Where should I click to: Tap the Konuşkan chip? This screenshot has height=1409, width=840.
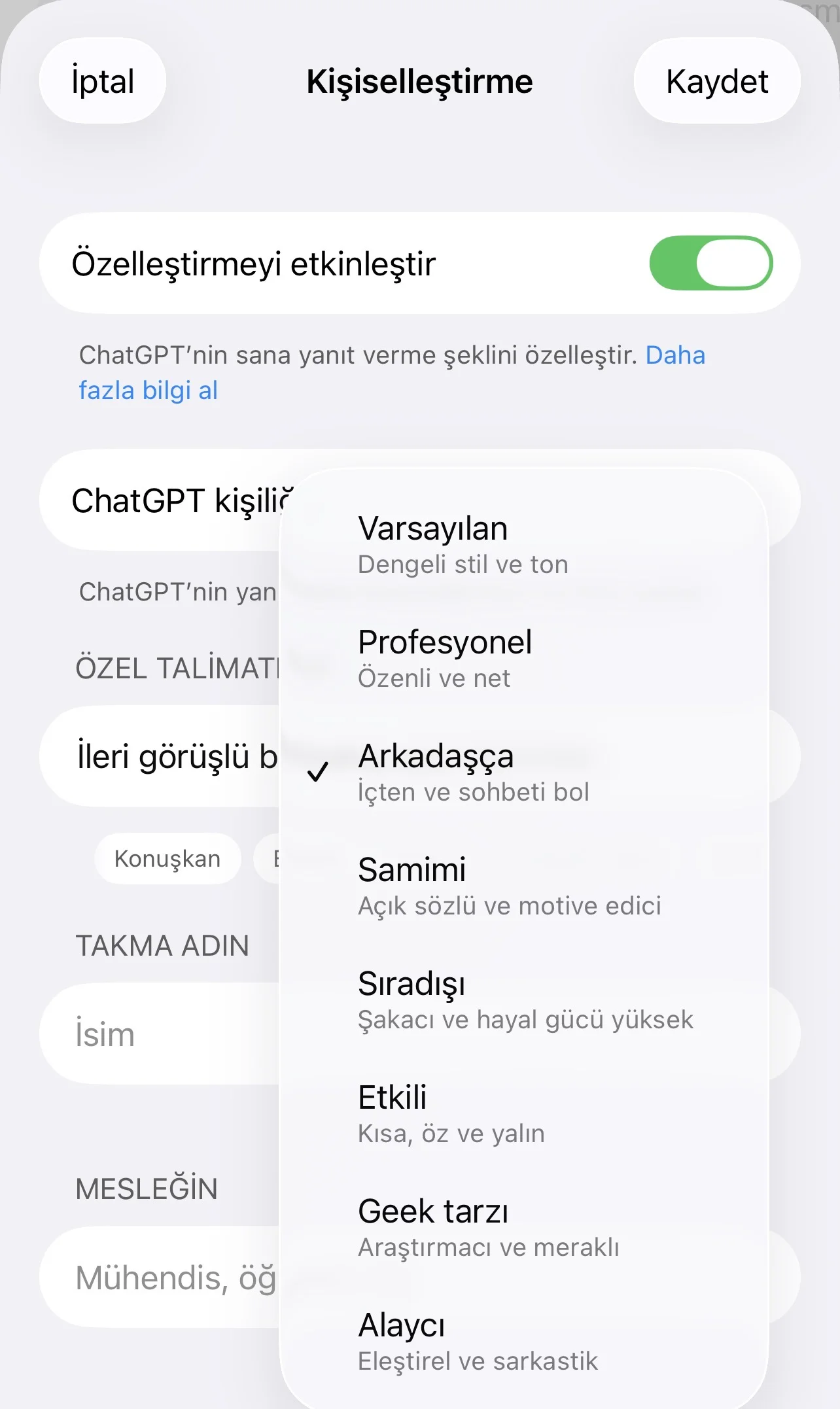tap(167, 858)
